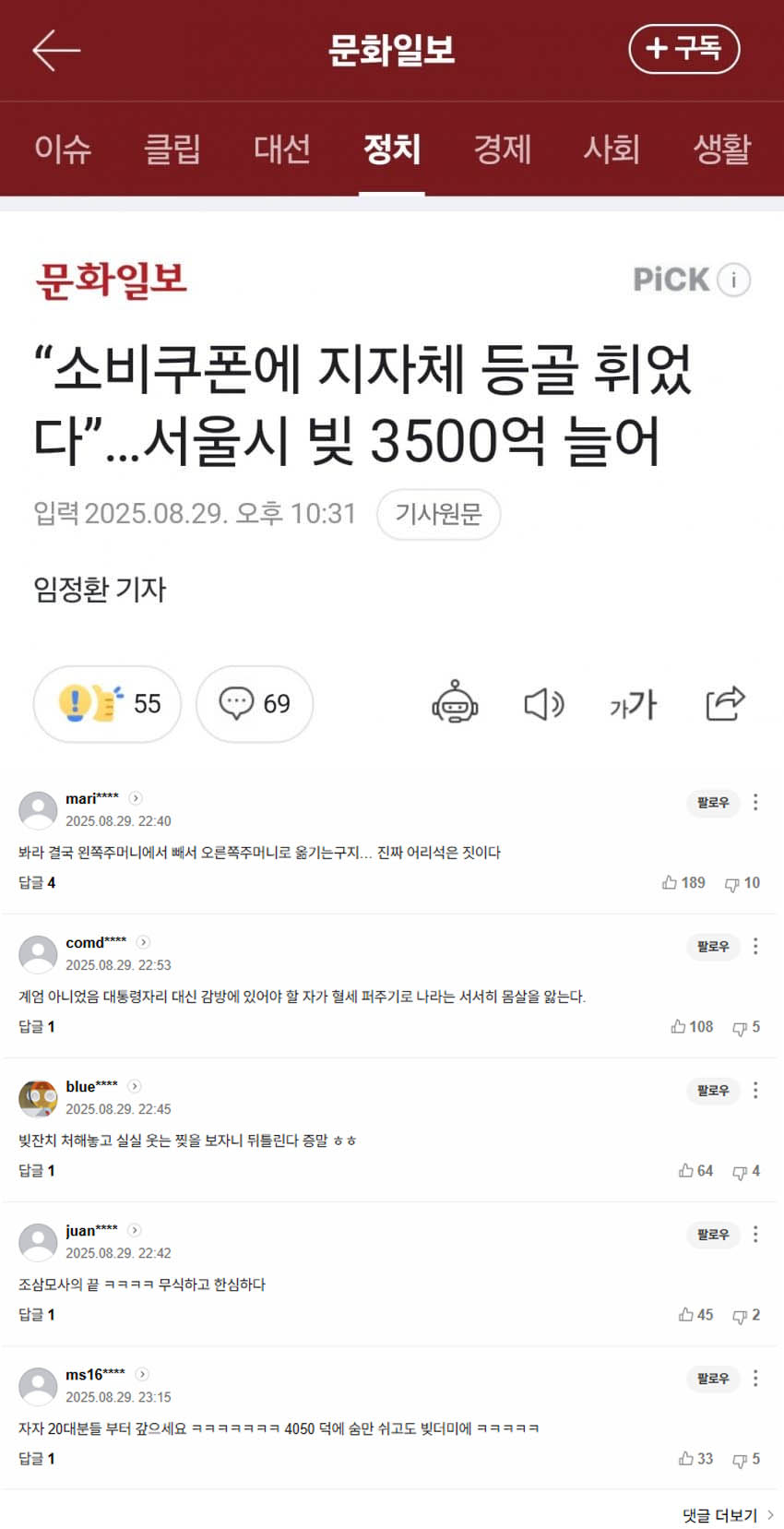Screen dimensions: 784x1529
Task: View the reply under juan**** comment
Action: coord(37,1315)
